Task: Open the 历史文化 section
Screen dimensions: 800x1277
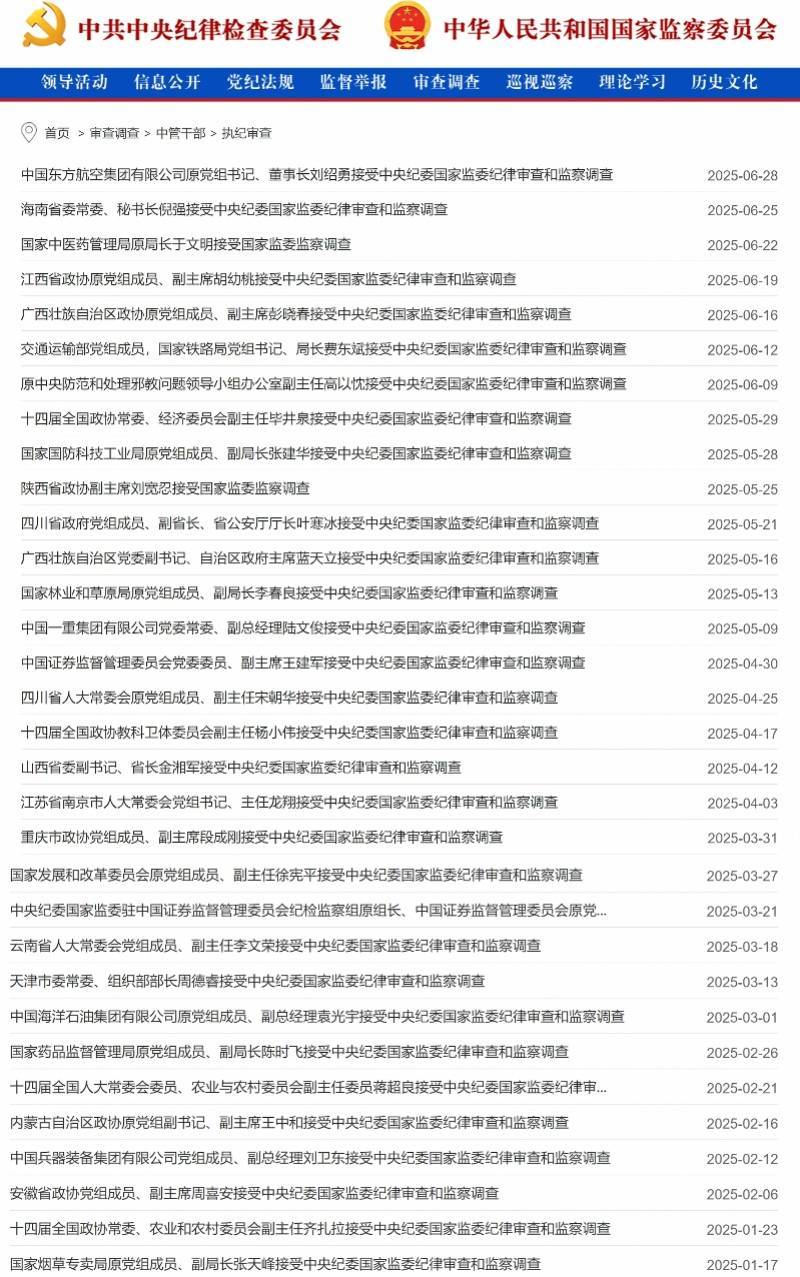Action: pyautogui.click(x=724, y=82)
